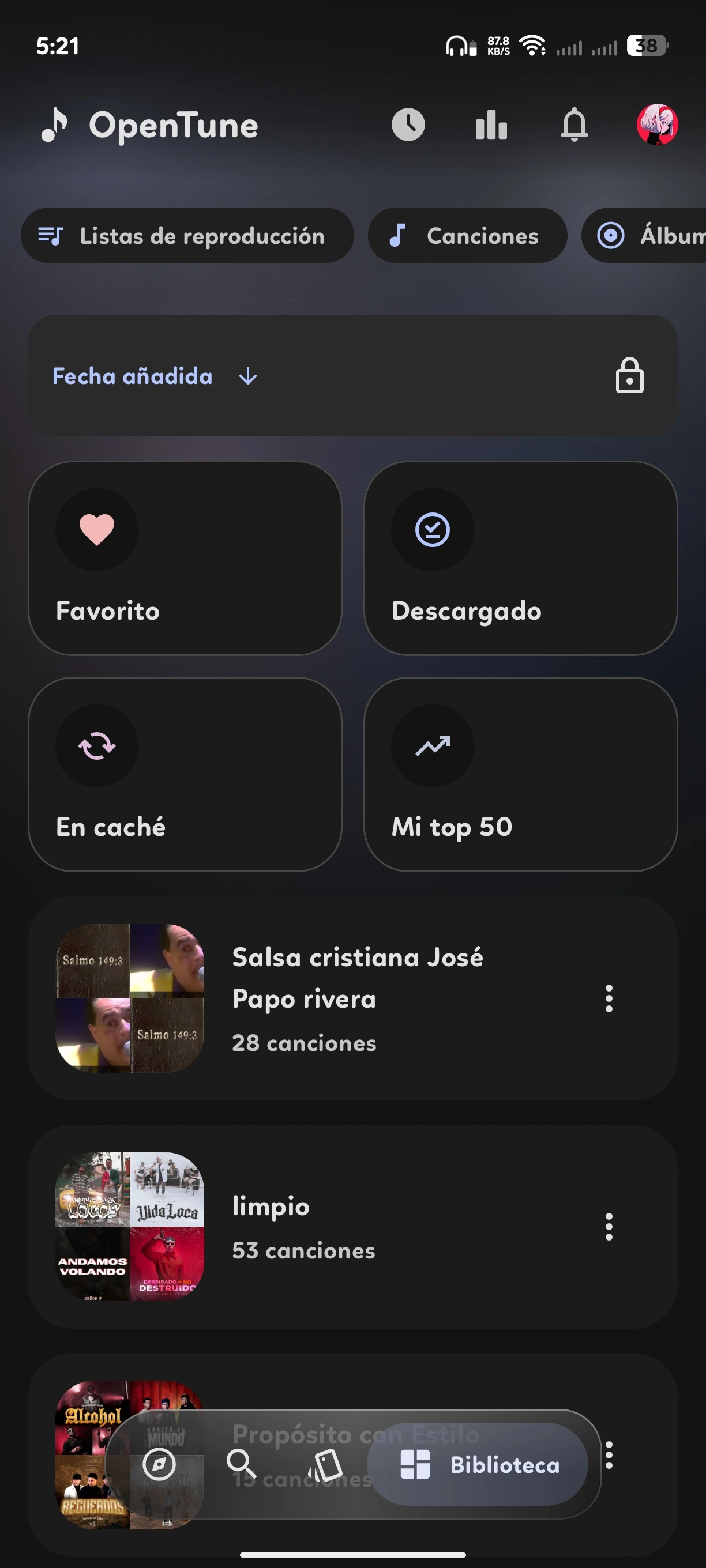Open the Mi top 50 card
This screenshot has height=1568, width=706.
[x=520, y=774]
